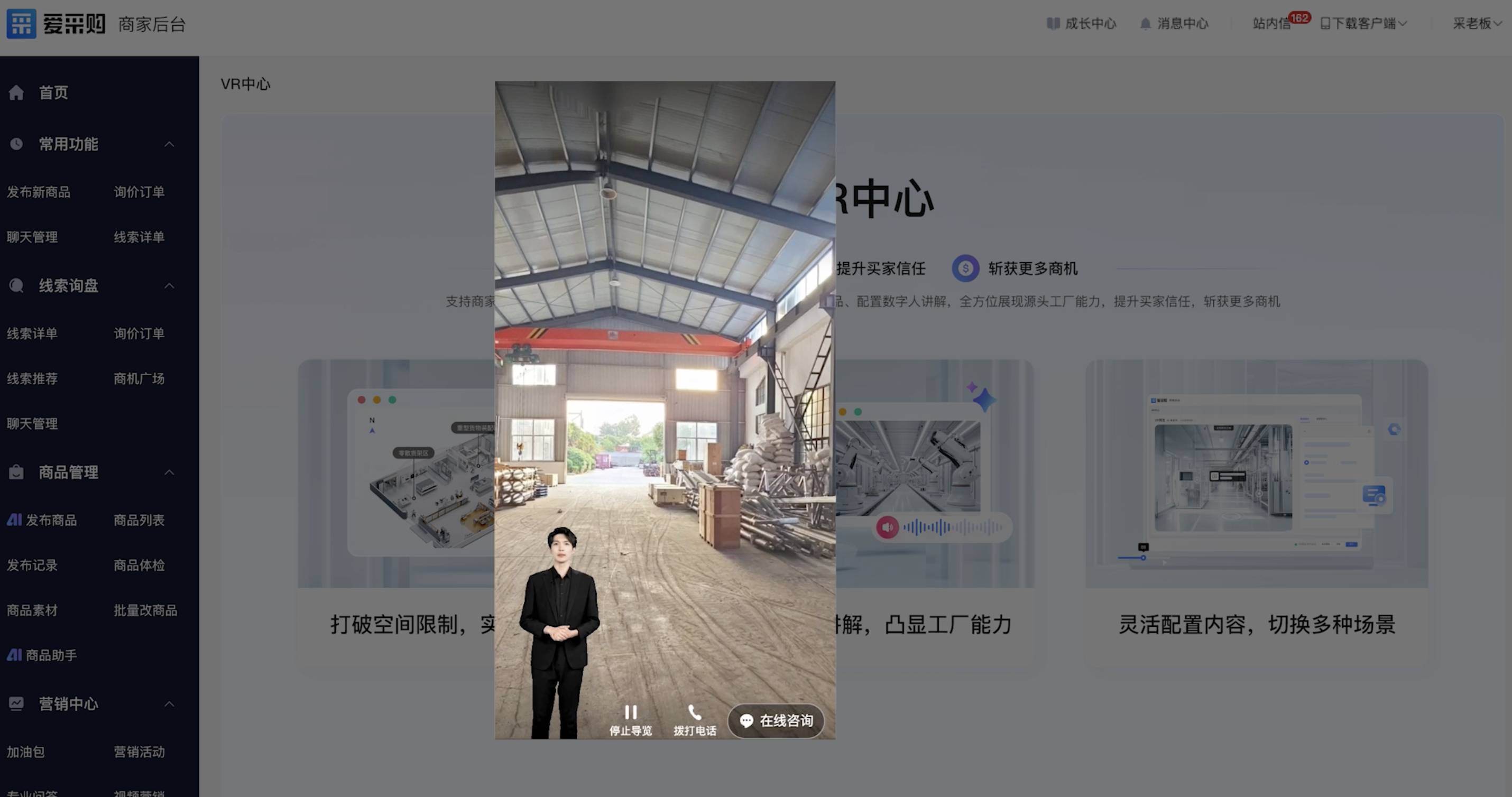Viewport: 1512px width, 797px height.
Task: Open 站内信 inbox with 162 badge
Action: pyautogui.click(x=1271, y=23)
